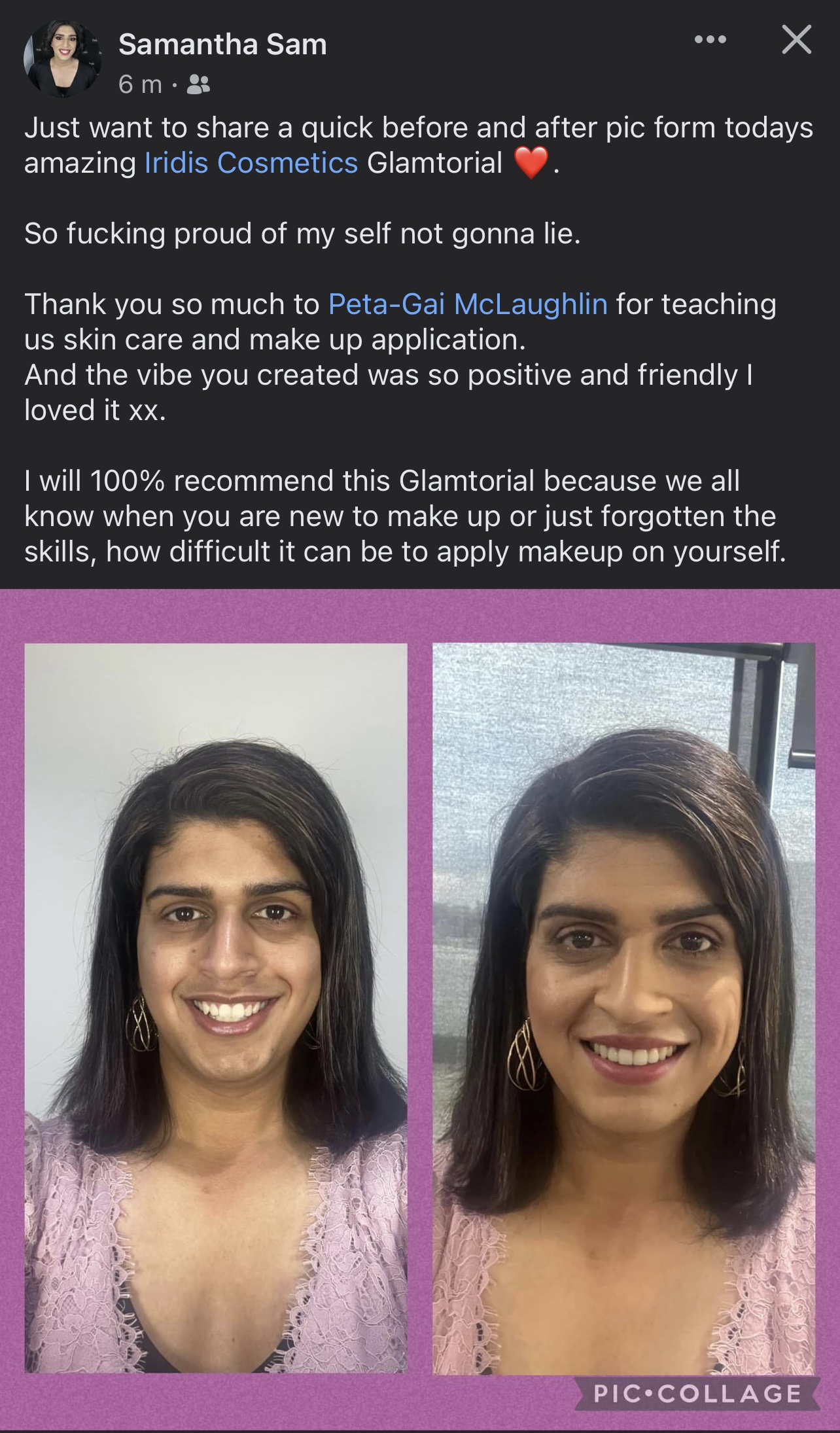
Task: Open Peta-Gai McLaughlin's tagged profile
Action: point(468,304)
